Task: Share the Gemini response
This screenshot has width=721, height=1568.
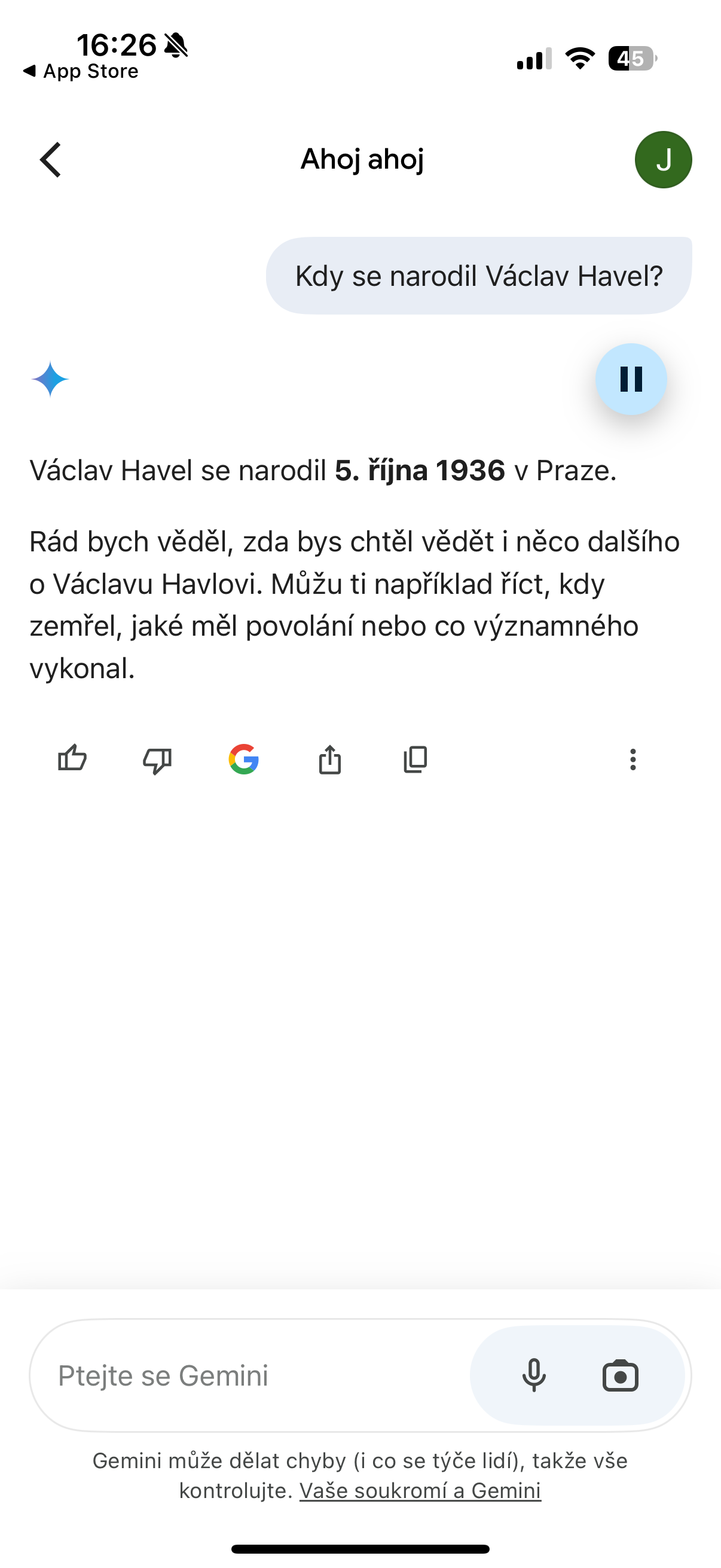Action: [x=330, y=759]
